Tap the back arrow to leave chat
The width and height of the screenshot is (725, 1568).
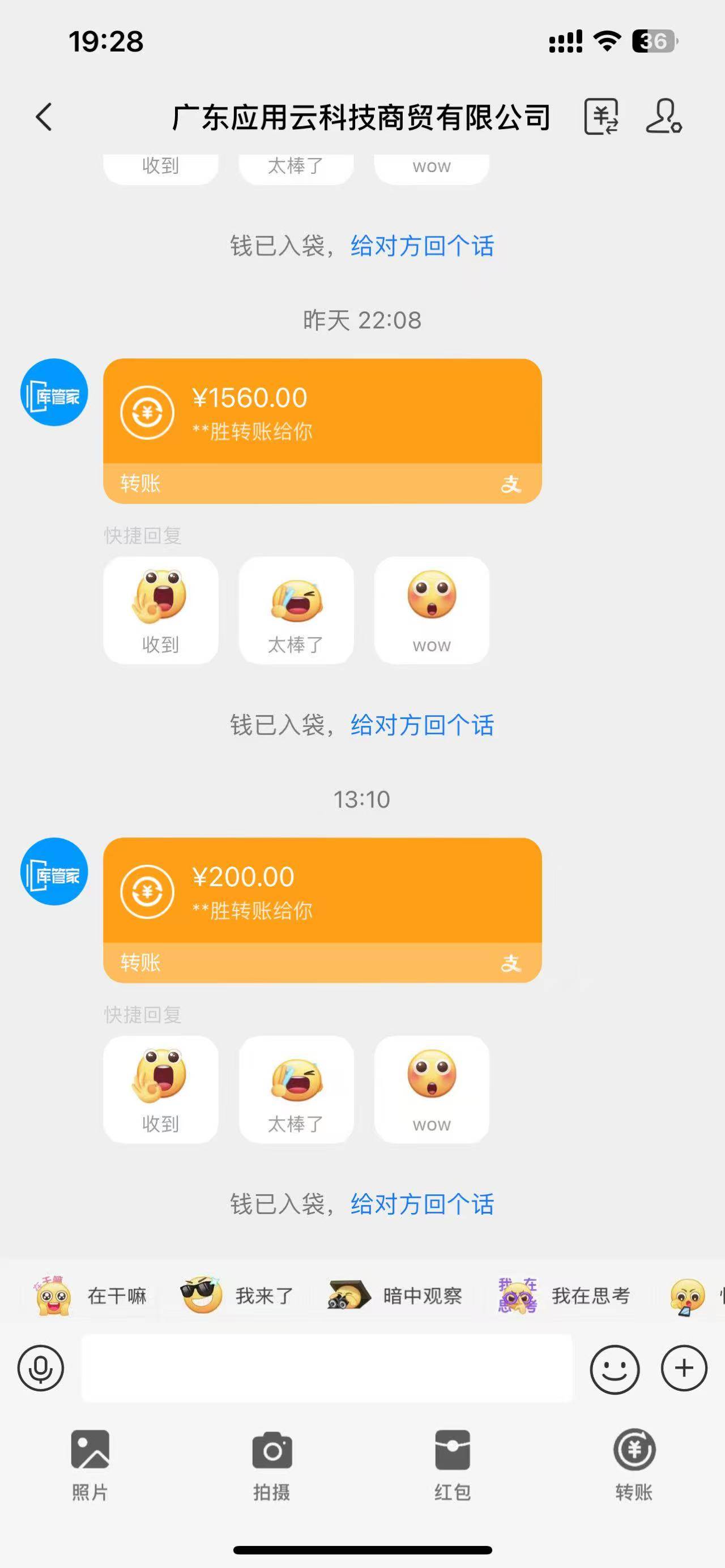click(42, 117)
